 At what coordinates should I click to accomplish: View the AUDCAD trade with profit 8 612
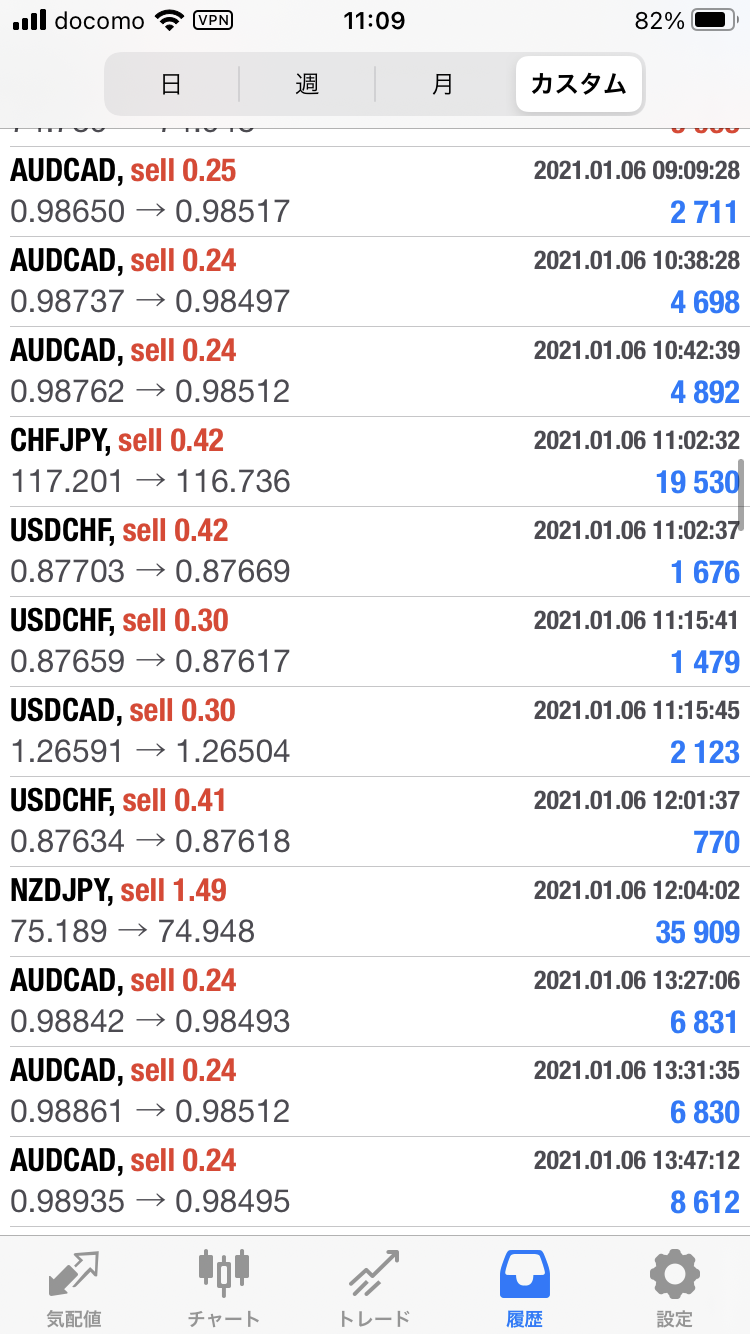click(375, 1182)
